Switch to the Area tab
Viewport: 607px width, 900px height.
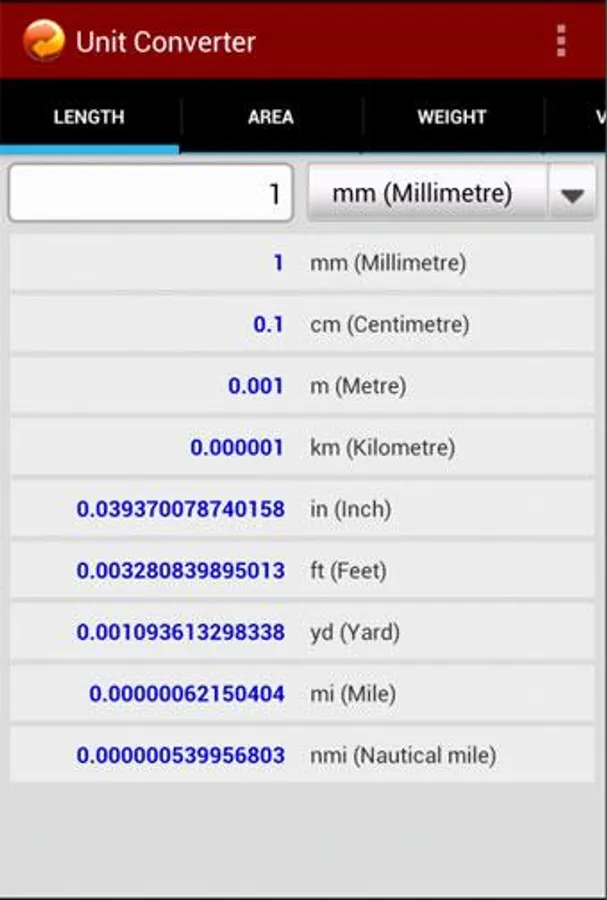tap(271, 117)
